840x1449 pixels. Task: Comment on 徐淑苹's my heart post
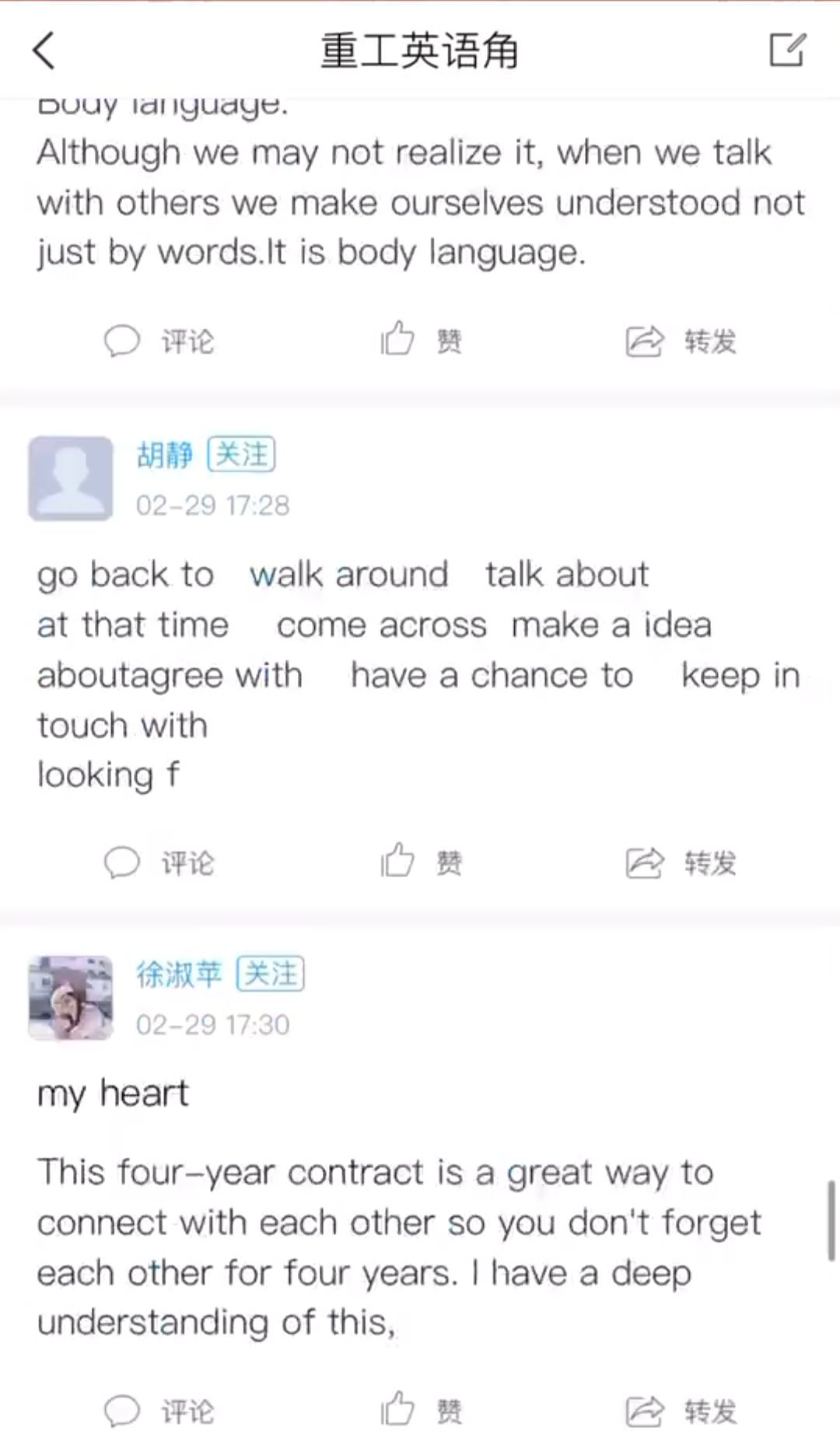pos(159,1411)
